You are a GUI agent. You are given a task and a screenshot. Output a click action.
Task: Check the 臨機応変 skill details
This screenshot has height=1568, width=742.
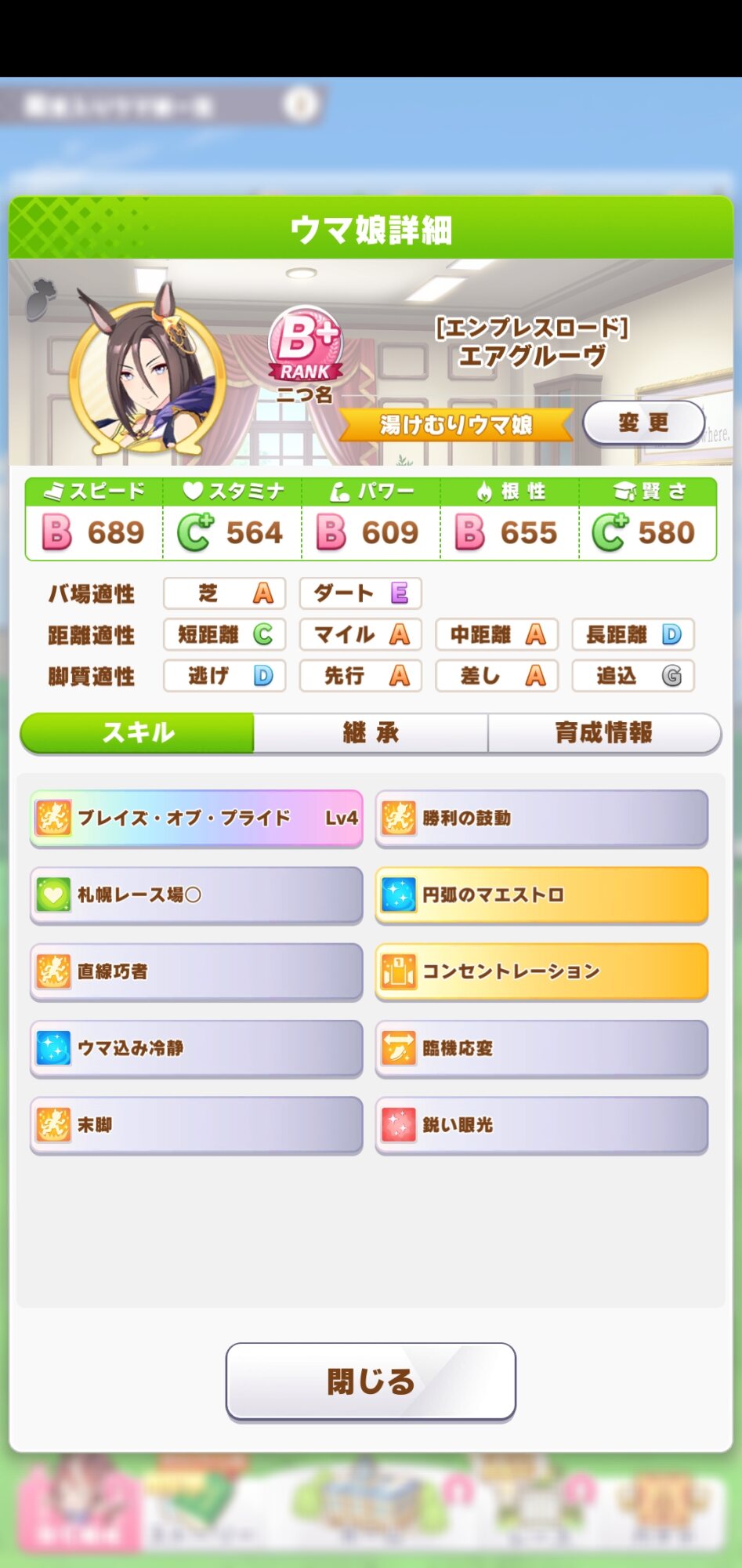541,1048
